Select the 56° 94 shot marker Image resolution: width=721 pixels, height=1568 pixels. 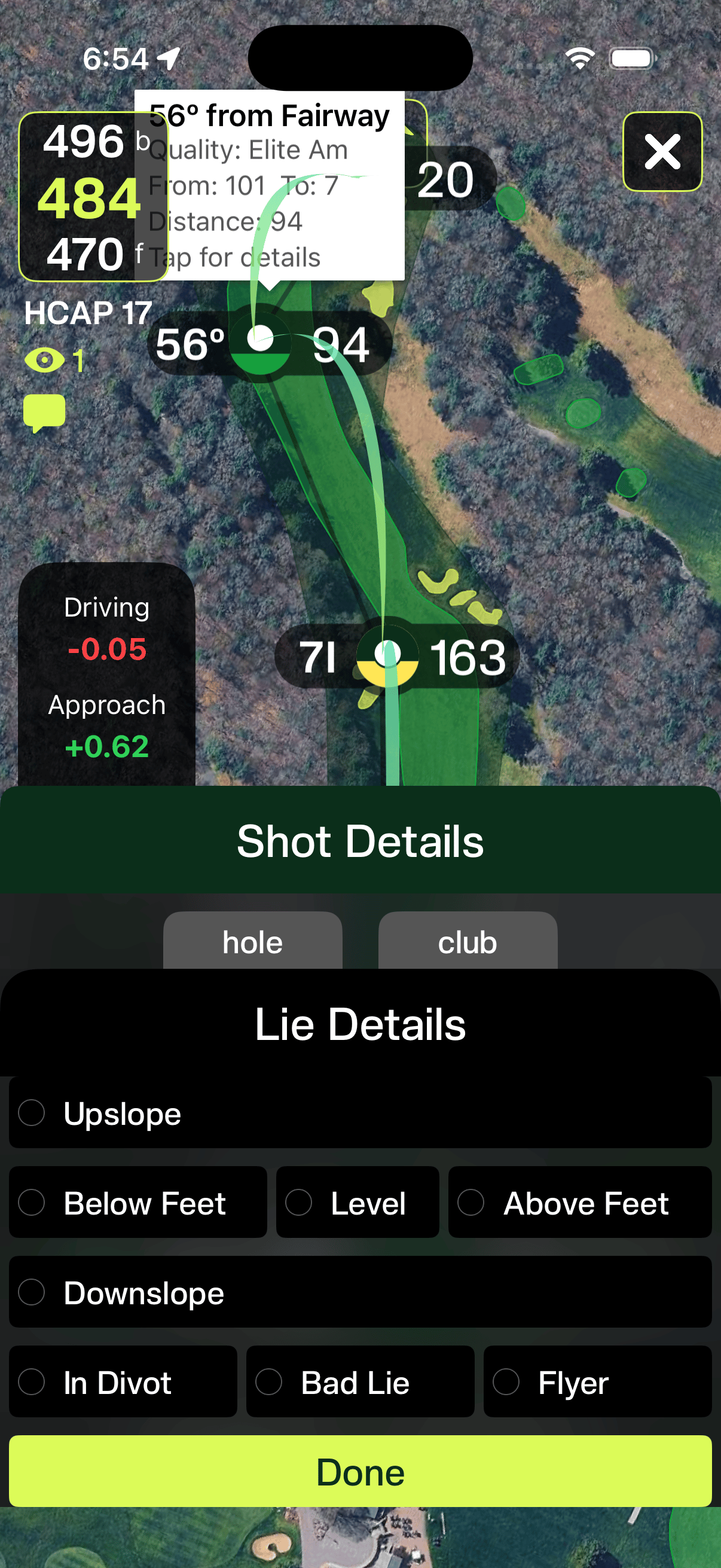tap(262, 344)
